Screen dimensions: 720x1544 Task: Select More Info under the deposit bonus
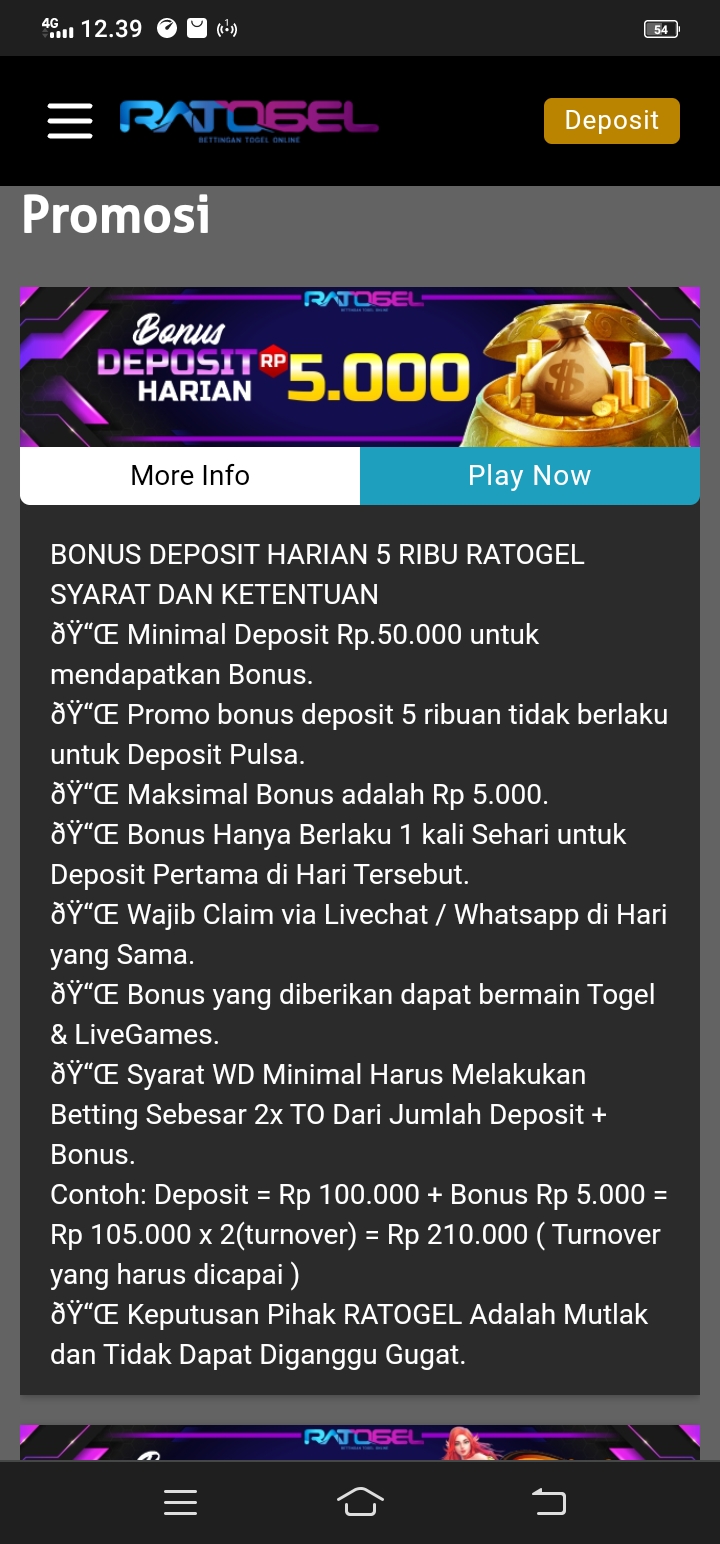point(190,476)
